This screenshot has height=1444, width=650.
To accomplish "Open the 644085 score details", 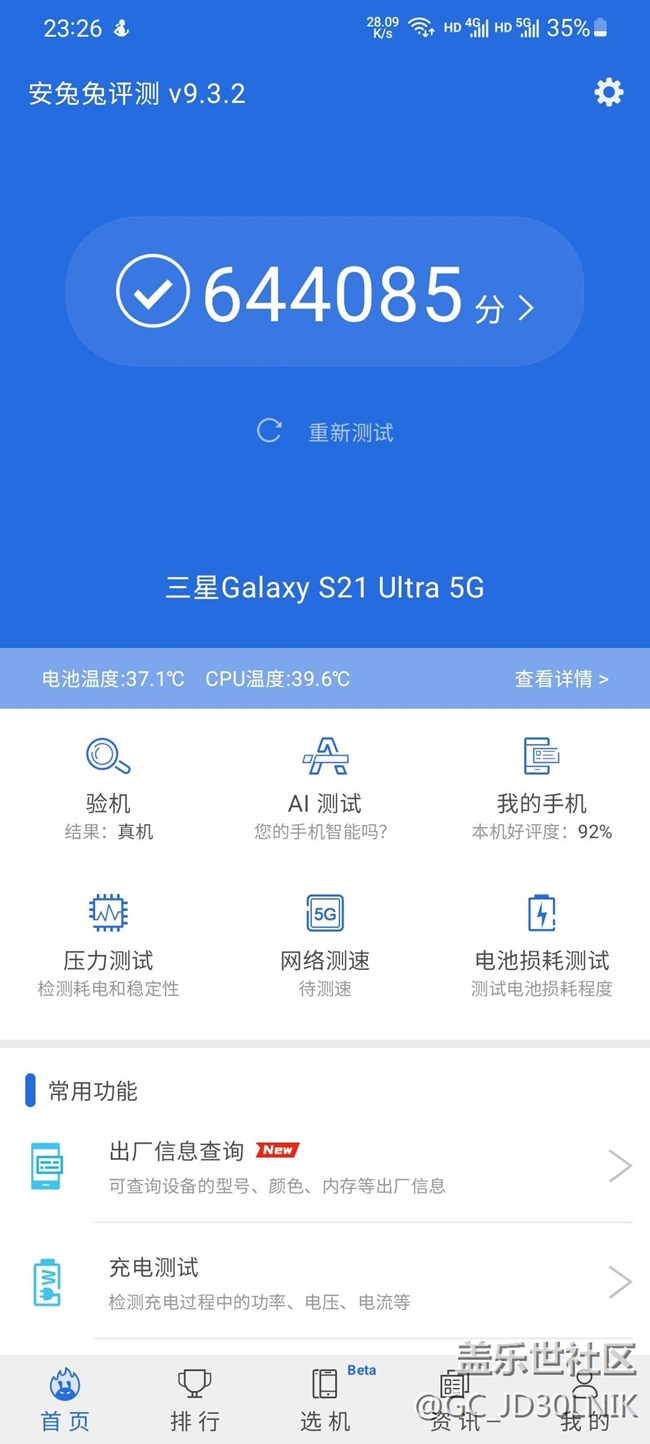I will (325, 292).
